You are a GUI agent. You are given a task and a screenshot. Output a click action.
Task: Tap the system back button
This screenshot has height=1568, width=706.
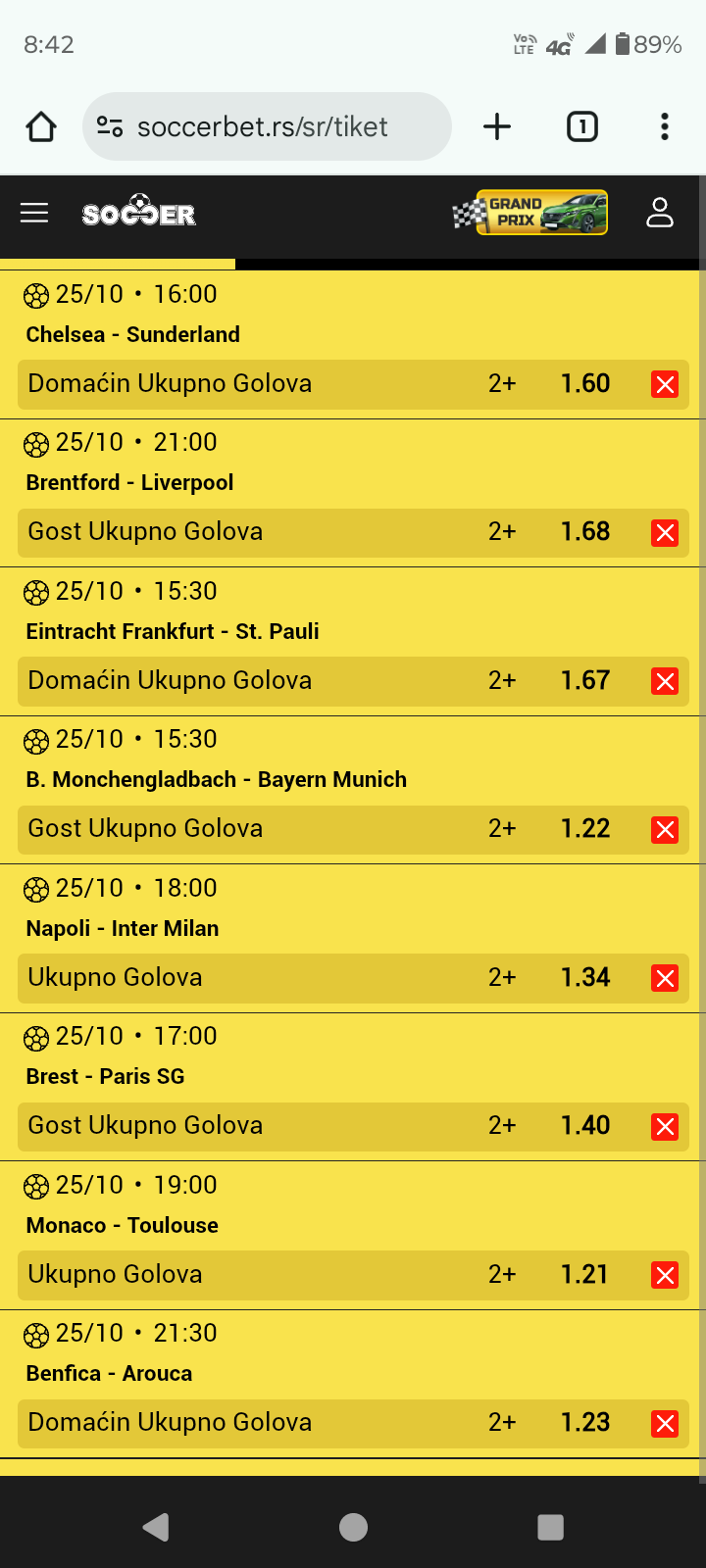(156, 1527)
